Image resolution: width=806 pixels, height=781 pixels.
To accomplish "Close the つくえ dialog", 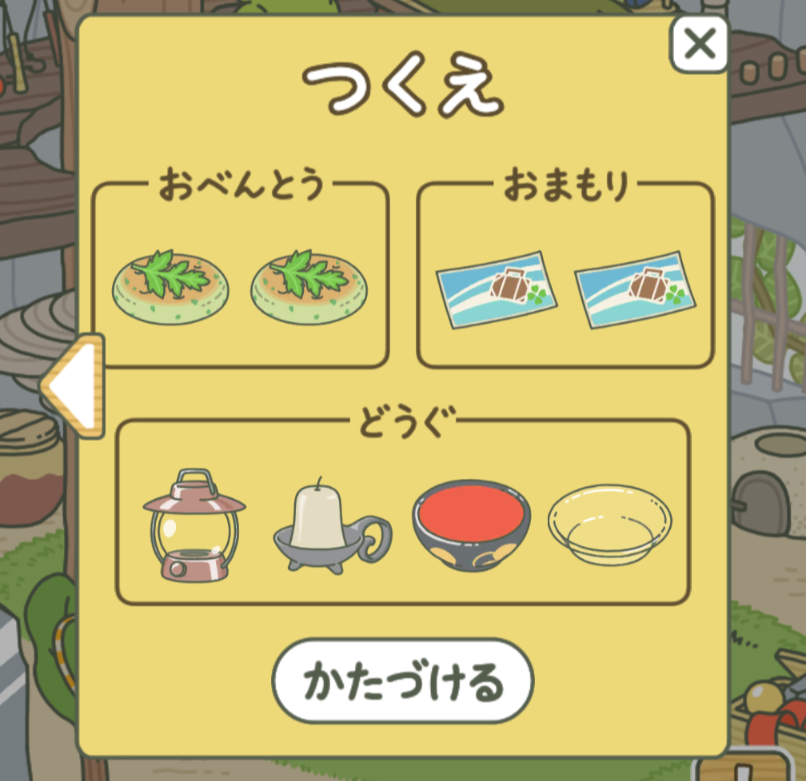I will click(x=699, y=44).
